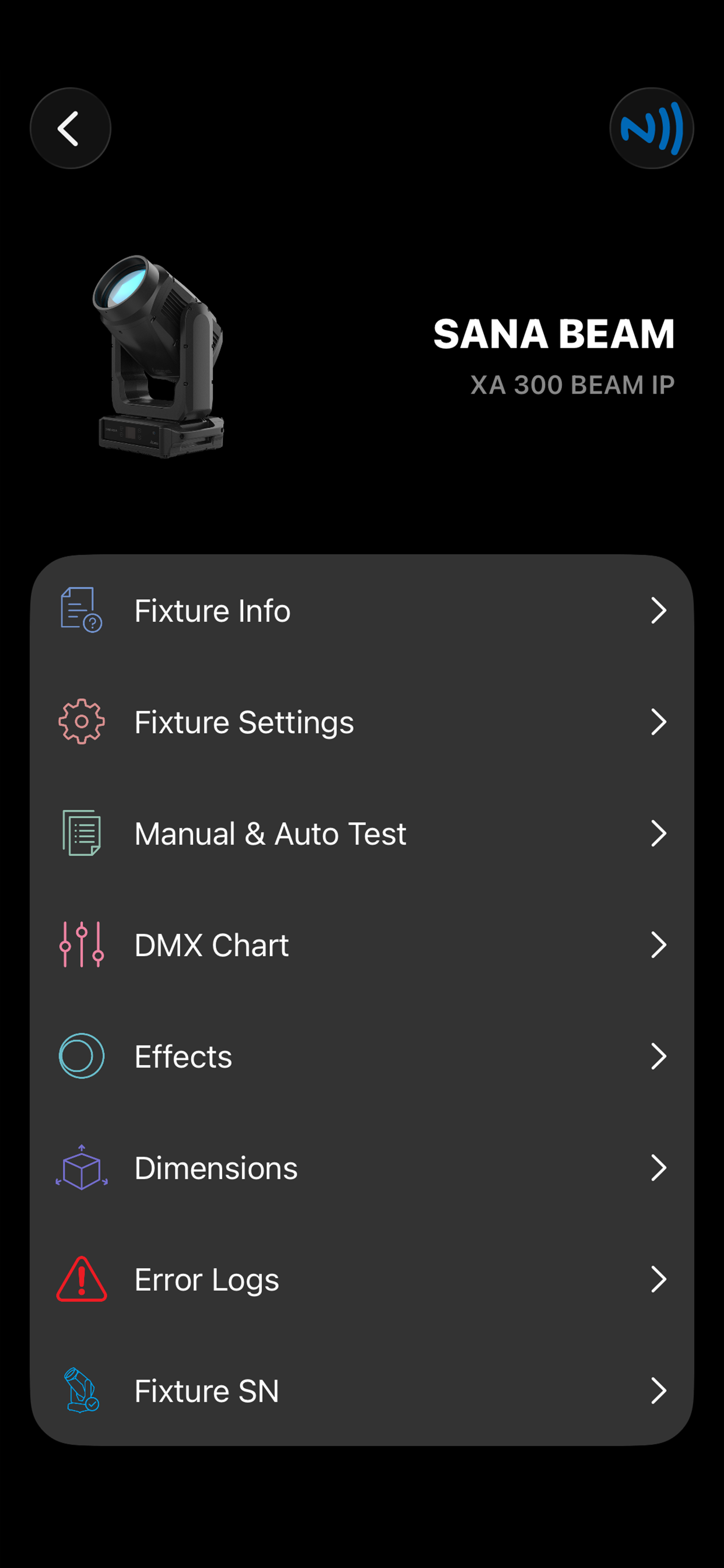The width and height of the screenshot is (724, 1568).
Task: Go back using the arrow button
Action: tap(71, 128)
